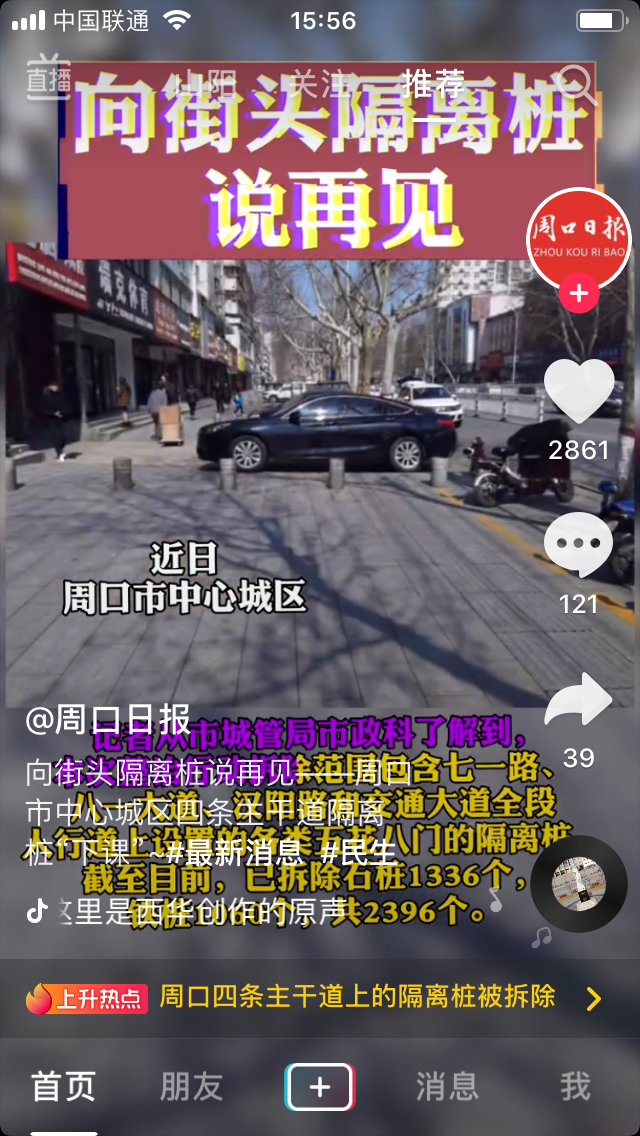Go to the 首页 tab
The width and height of the screenshot is (640, 1136).
point(64,1086)
